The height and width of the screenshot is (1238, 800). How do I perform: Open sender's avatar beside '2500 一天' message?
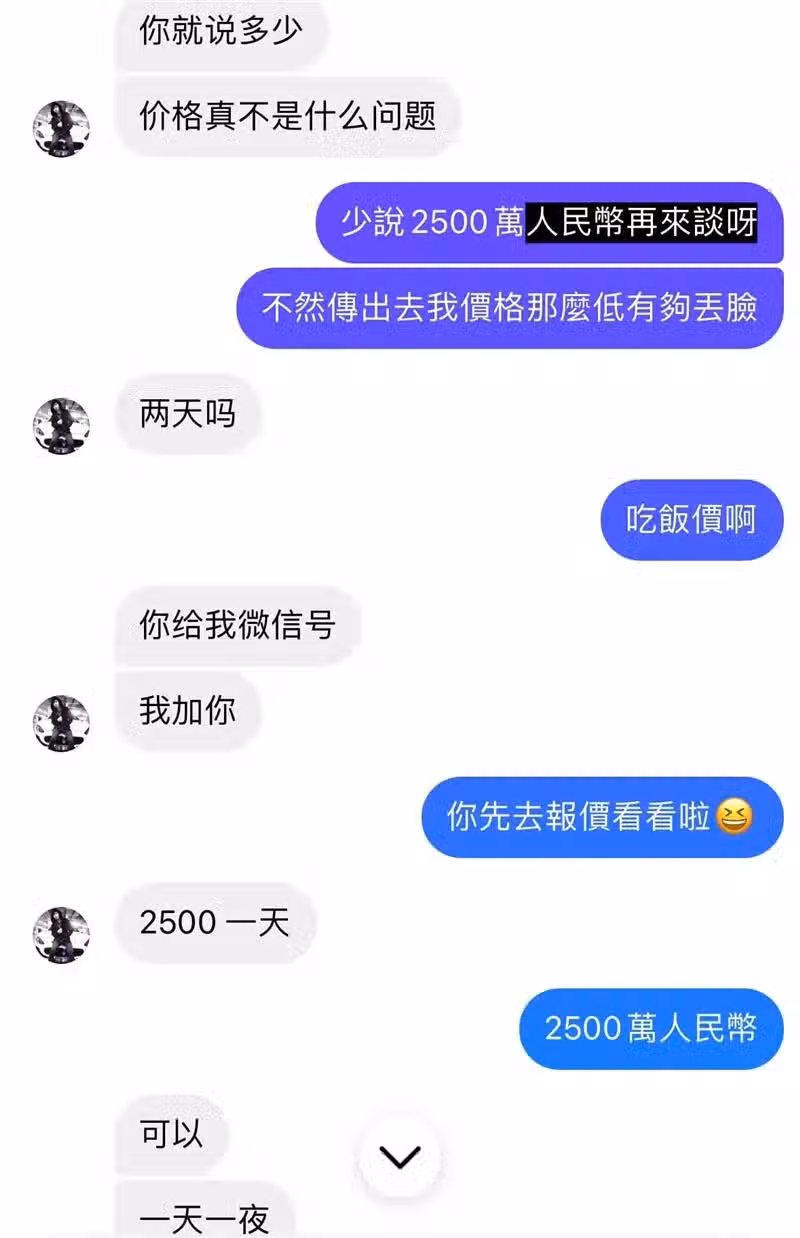62,934
